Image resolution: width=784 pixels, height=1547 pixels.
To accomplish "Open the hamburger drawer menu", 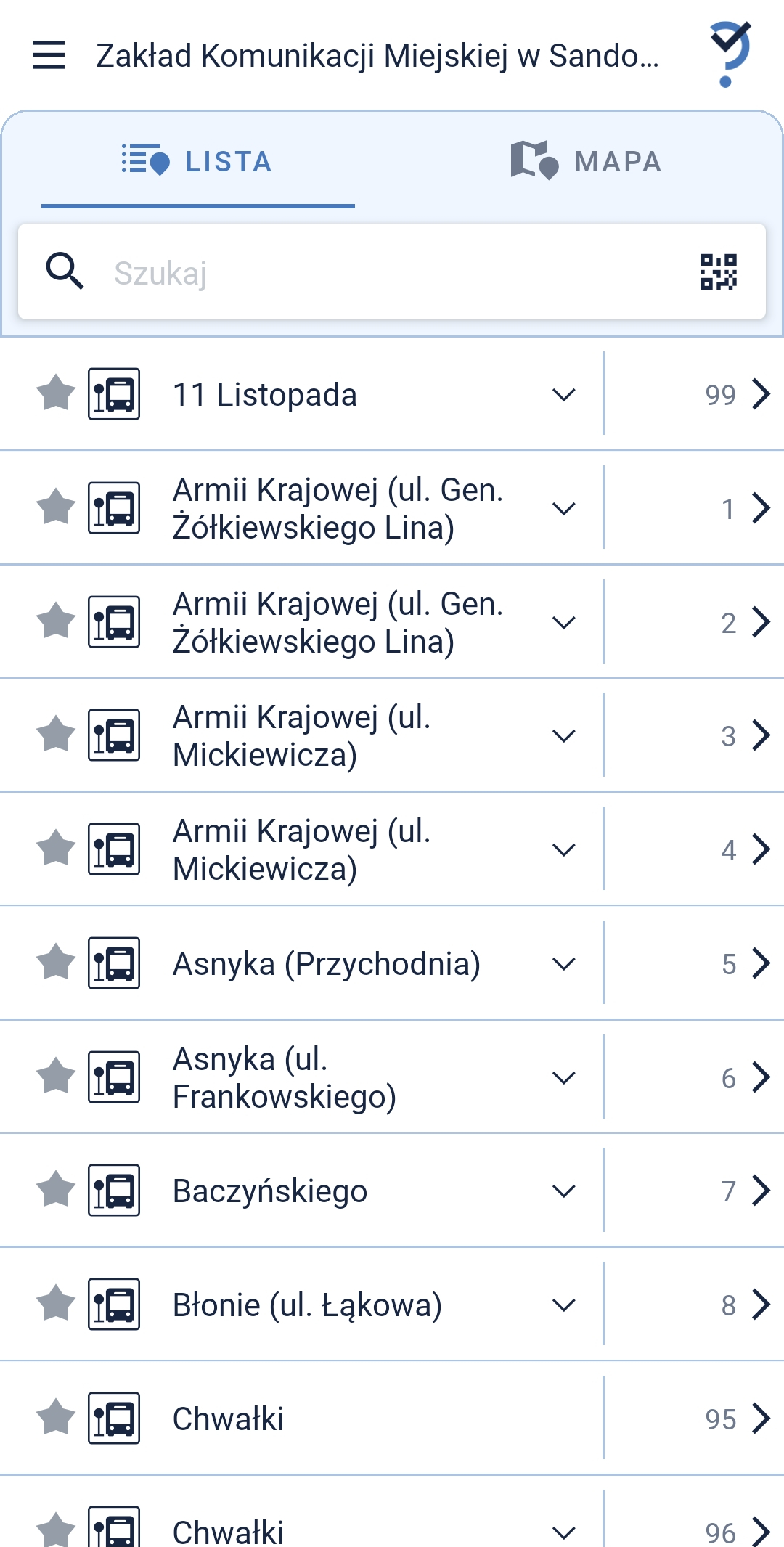I will (49, 55).
